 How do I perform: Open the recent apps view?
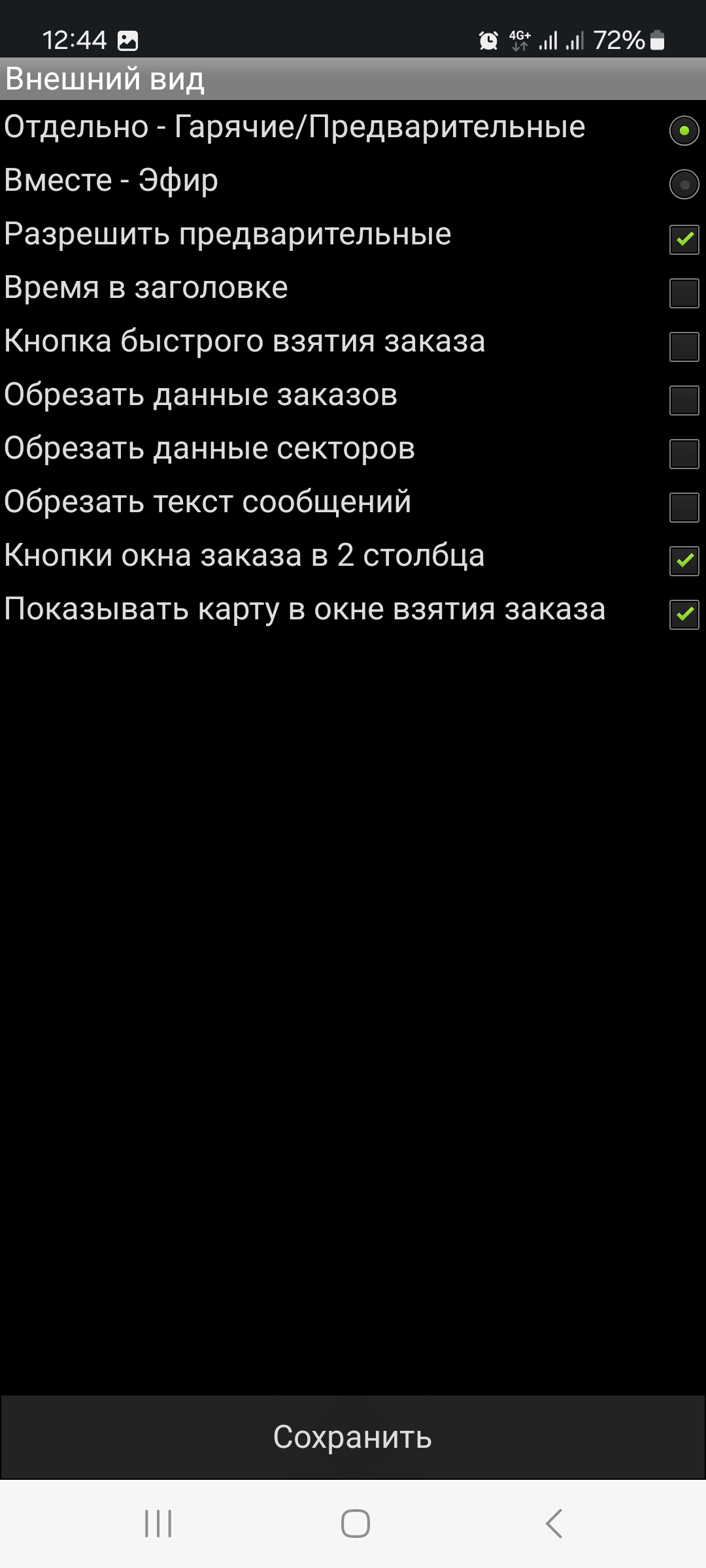tap(158, 1524)
